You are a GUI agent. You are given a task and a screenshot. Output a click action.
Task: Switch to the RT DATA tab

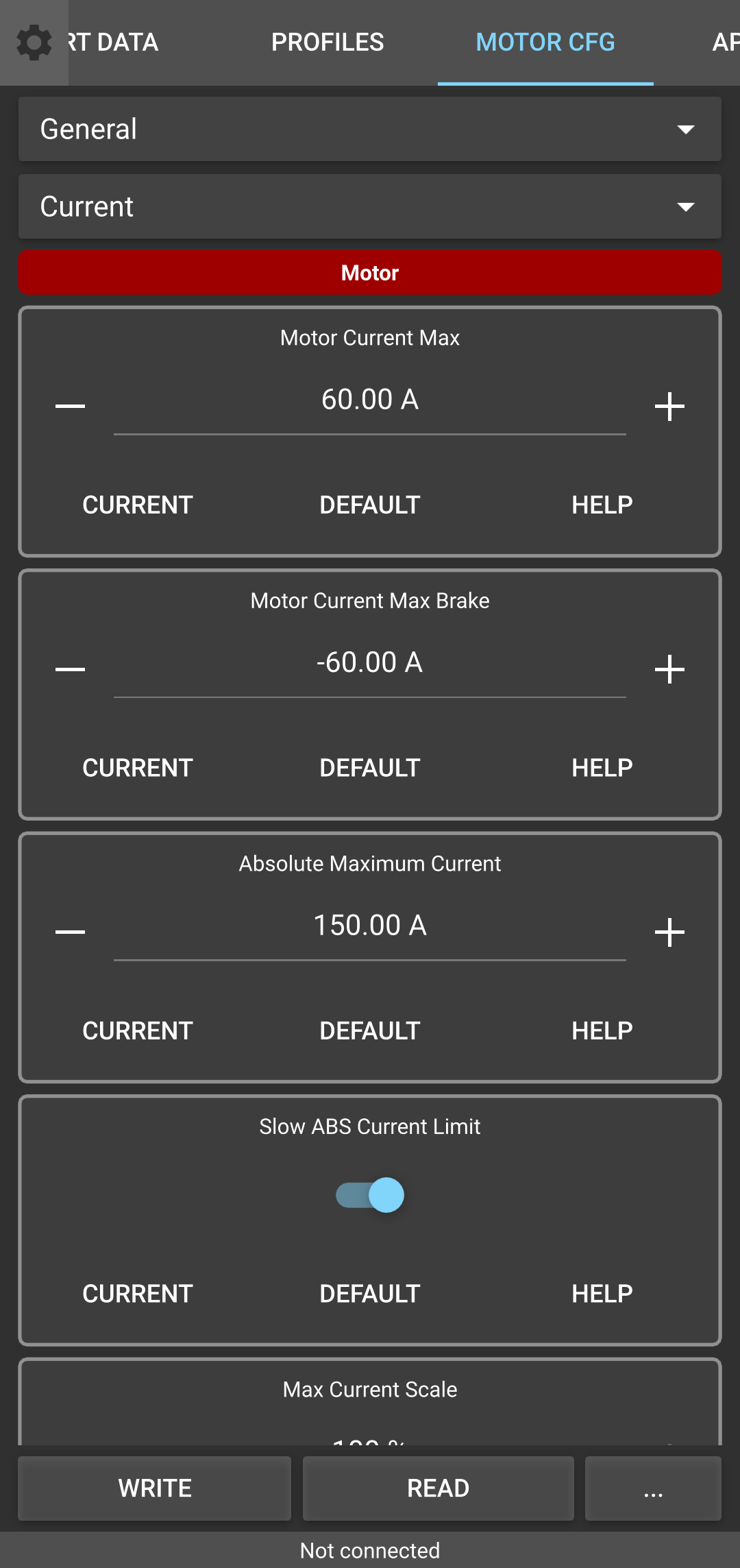point(114,43)
